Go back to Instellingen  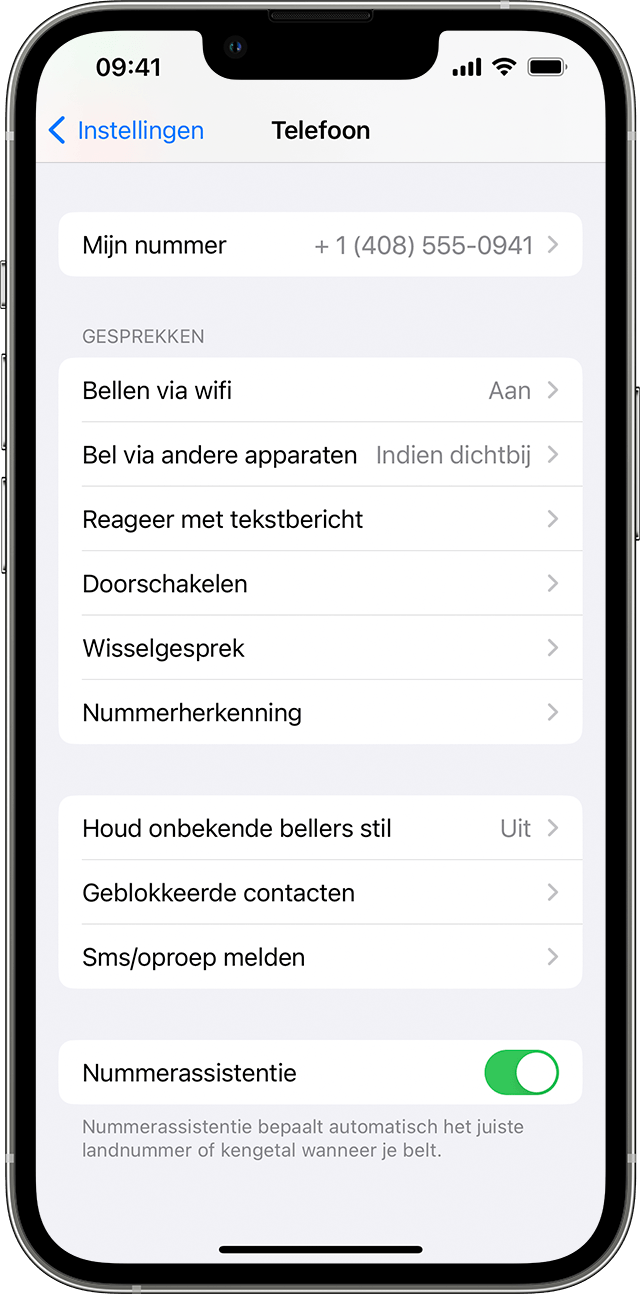tap(126, 131)
